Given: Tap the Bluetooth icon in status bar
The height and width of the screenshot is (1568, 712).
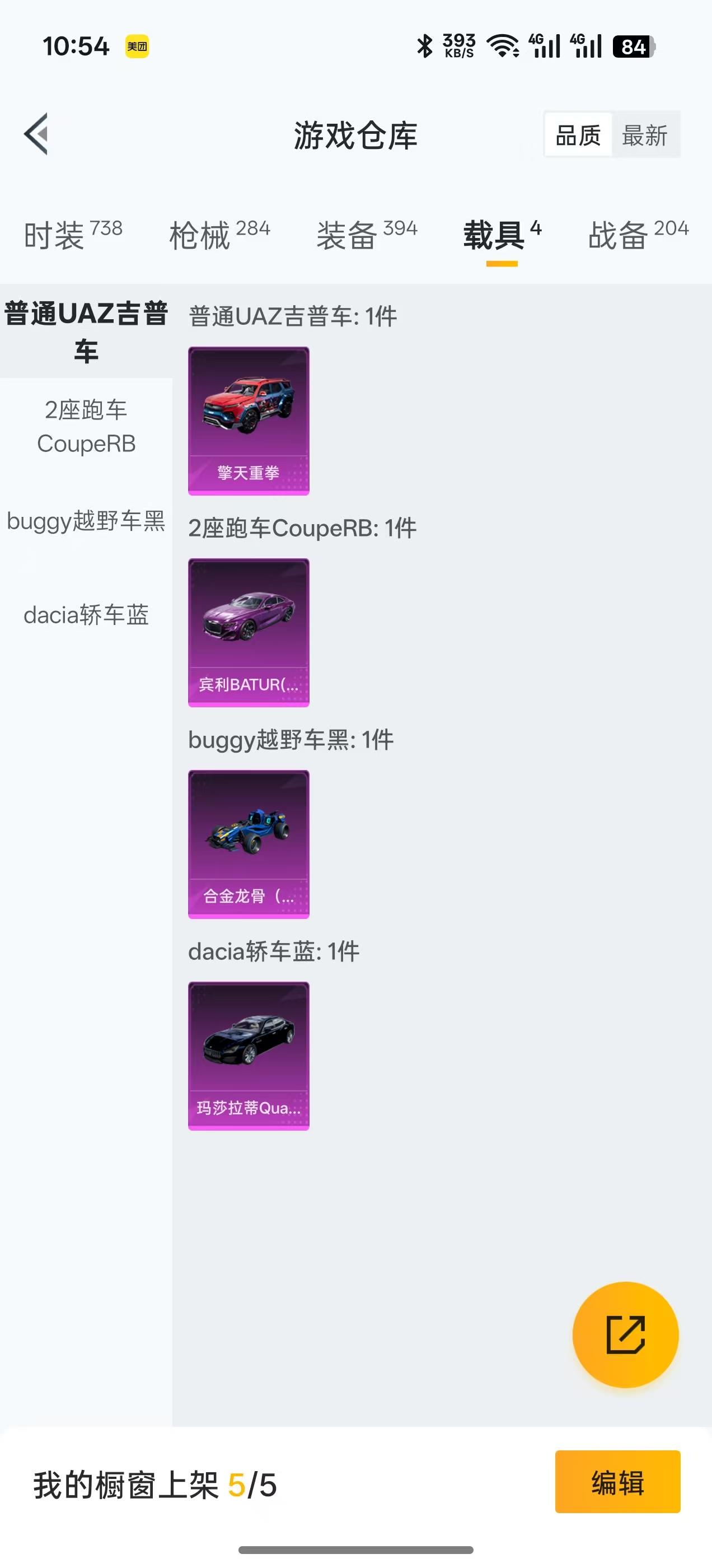Looking at the screenshot, I should point(425,46).
